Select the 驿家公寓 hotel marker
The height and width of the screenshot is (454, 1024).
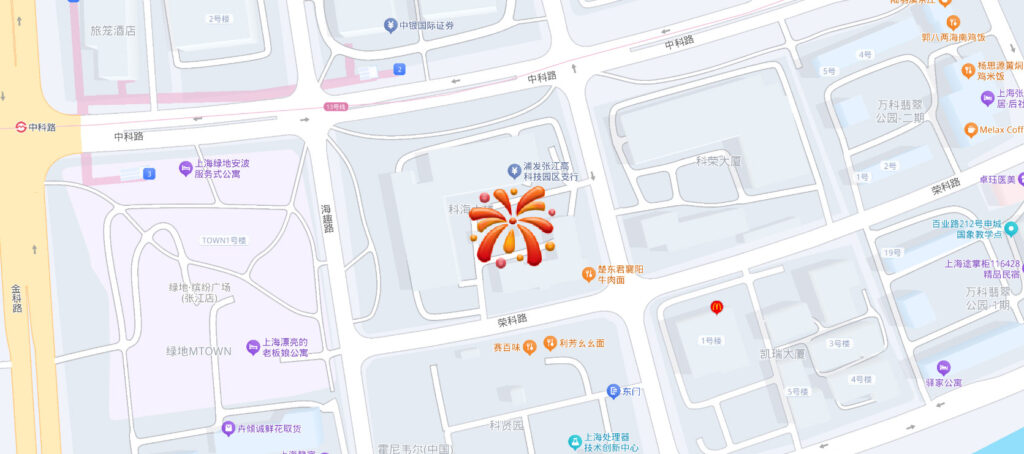(944, 367)
